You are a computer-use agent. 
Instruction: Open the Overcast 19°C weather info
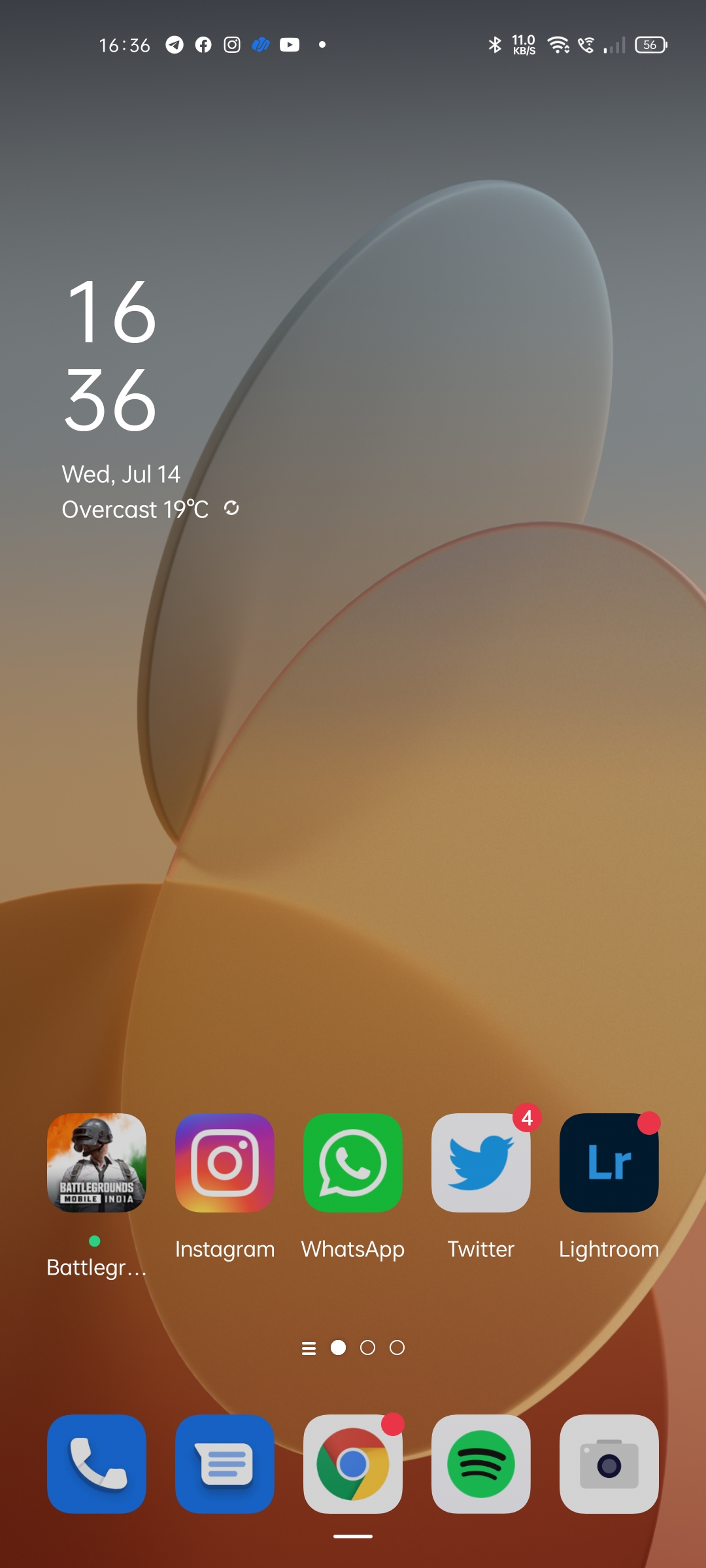135,510
